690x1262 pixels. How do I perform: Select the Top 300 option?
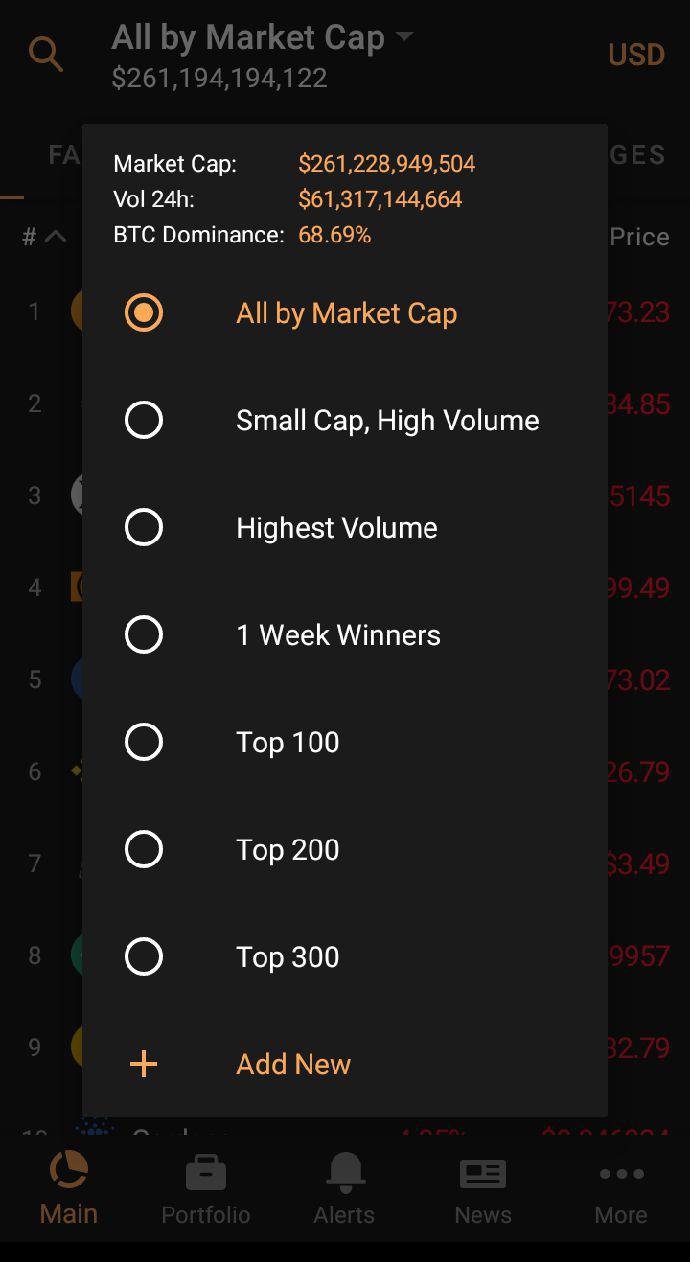click(345, 957)
